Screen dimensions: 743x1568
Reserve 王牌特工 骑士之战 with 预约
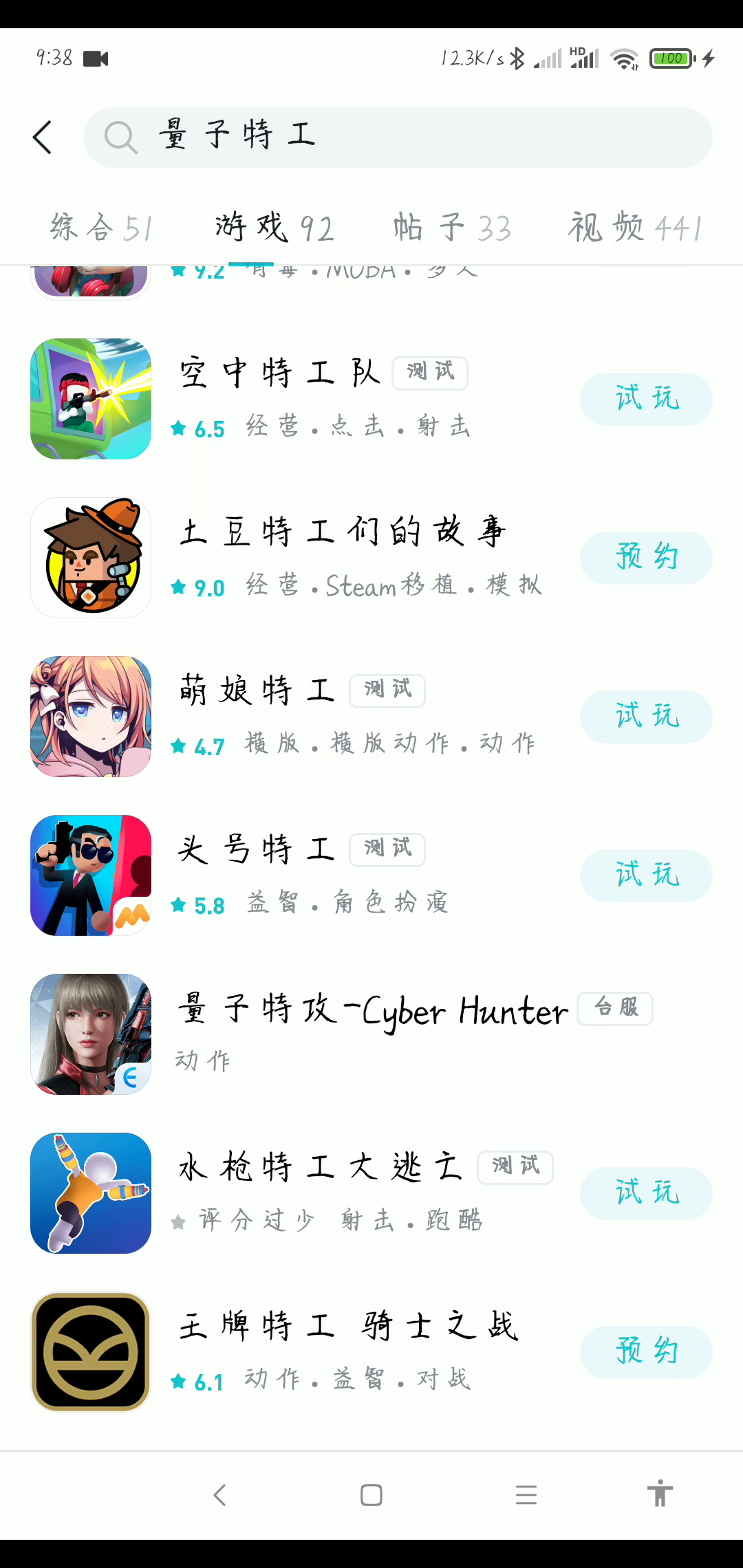point(646,1352)
